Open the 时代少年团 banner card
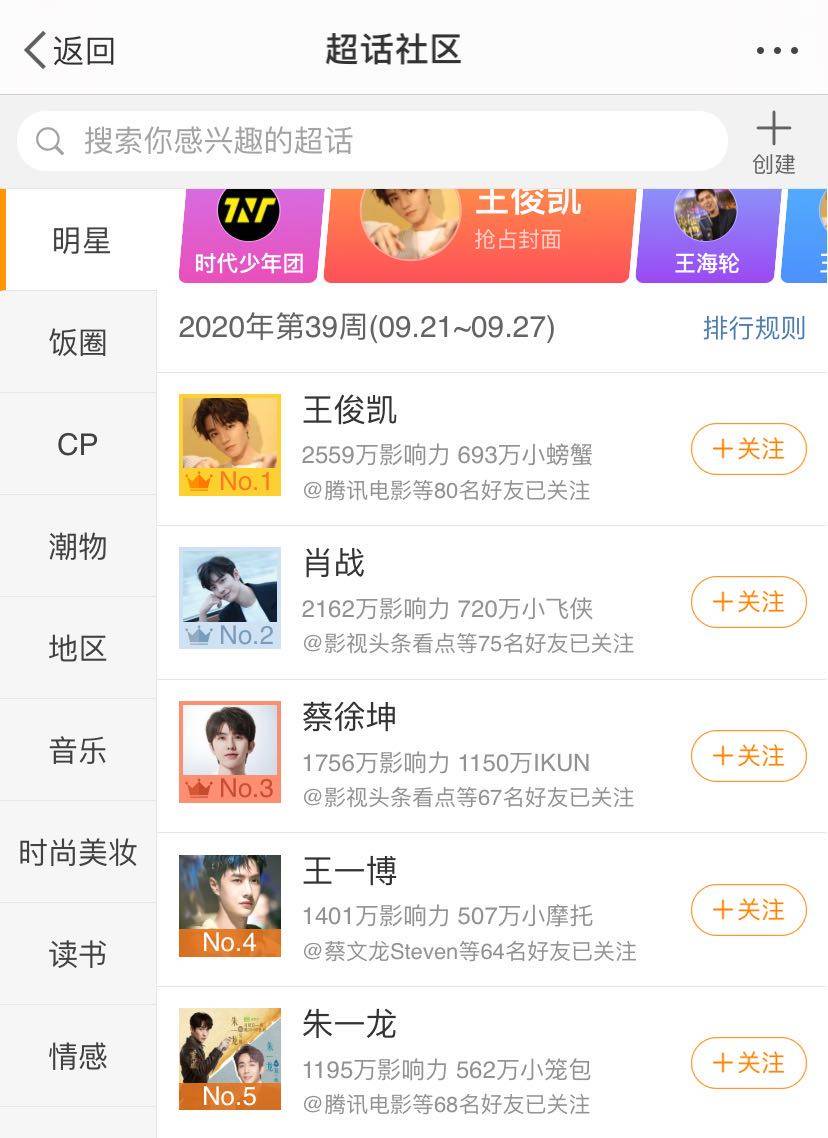 point(249,233)
